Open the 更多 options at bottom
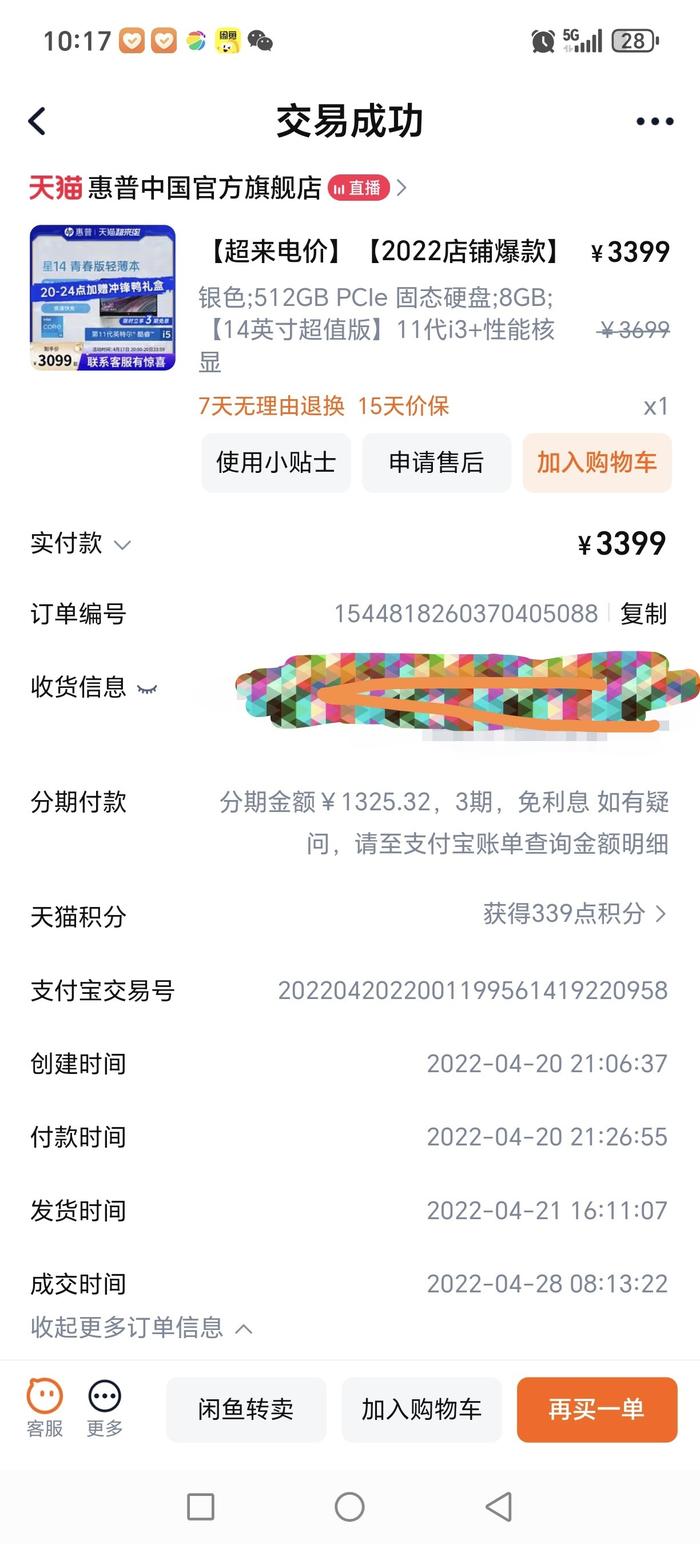Image resolution: width=700 pixels, height=1544 pixels. [x=104, y=1407]
